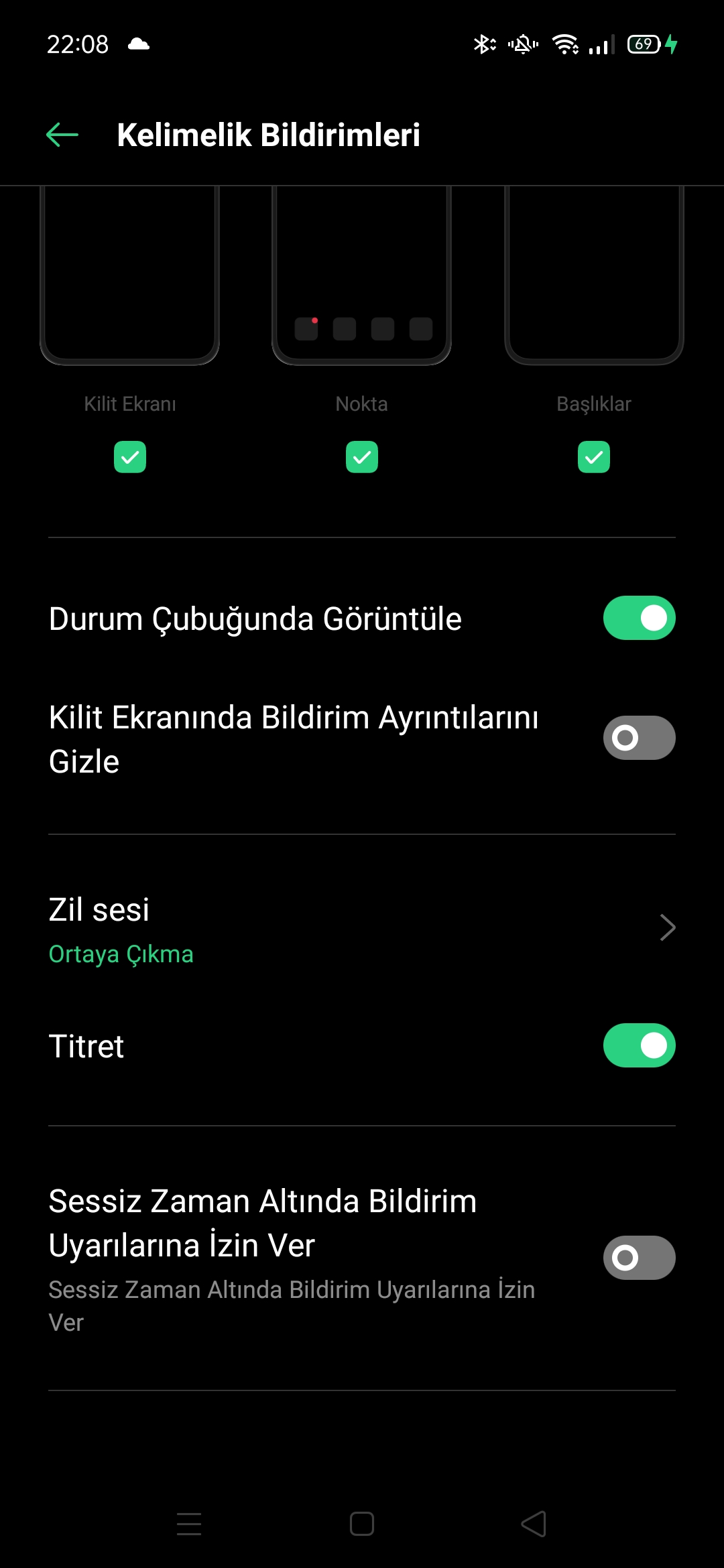Tap the system home button
The width and height of the screenshot is (724, 1568).
(x=362, y=1524)
